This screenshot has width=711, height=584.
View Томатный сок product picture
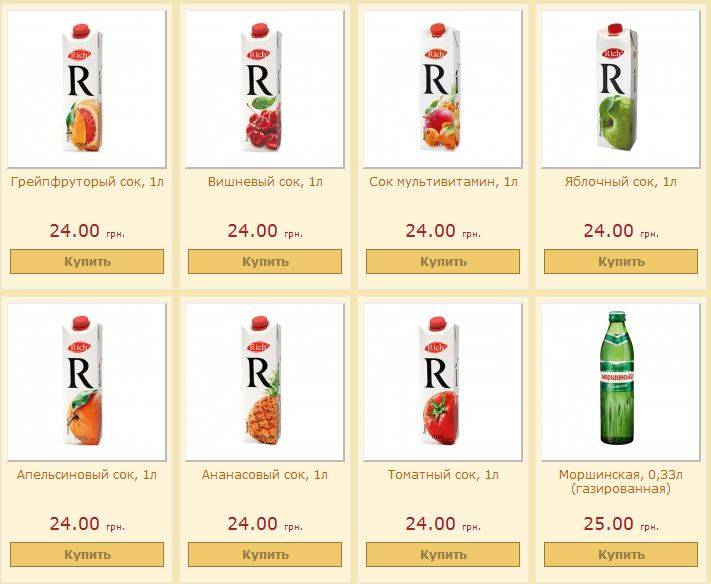(443, 381)
